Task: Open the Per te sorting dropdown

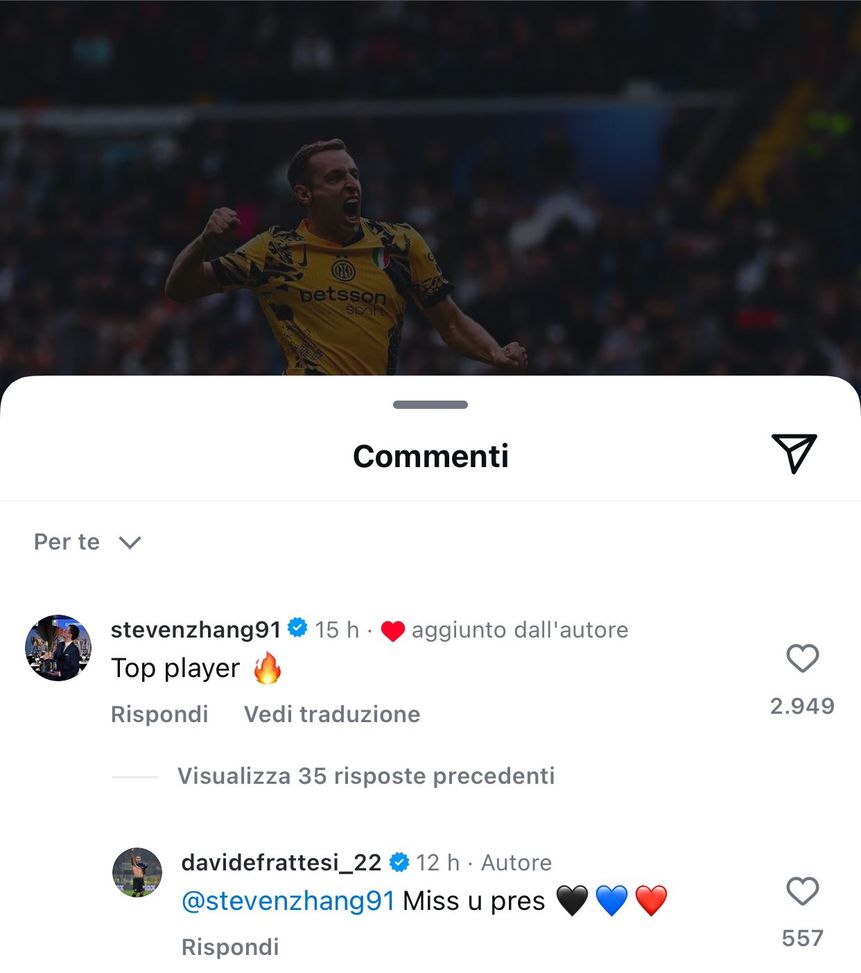Action: click(x=88, y=542)
